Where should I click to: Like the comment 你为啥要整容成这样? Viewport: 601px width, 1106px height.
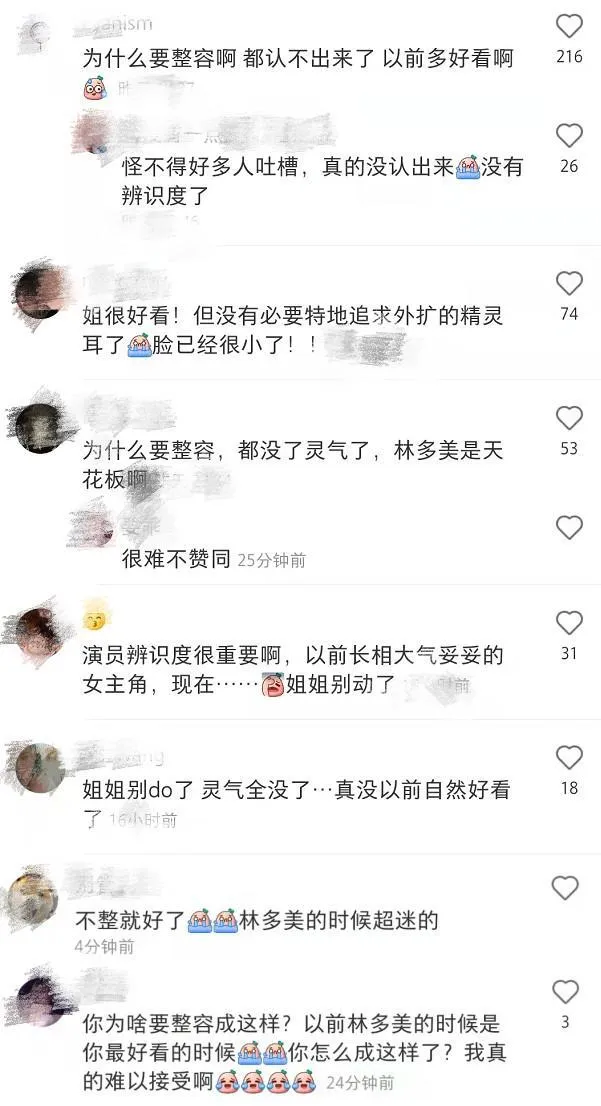coord(565,992)
